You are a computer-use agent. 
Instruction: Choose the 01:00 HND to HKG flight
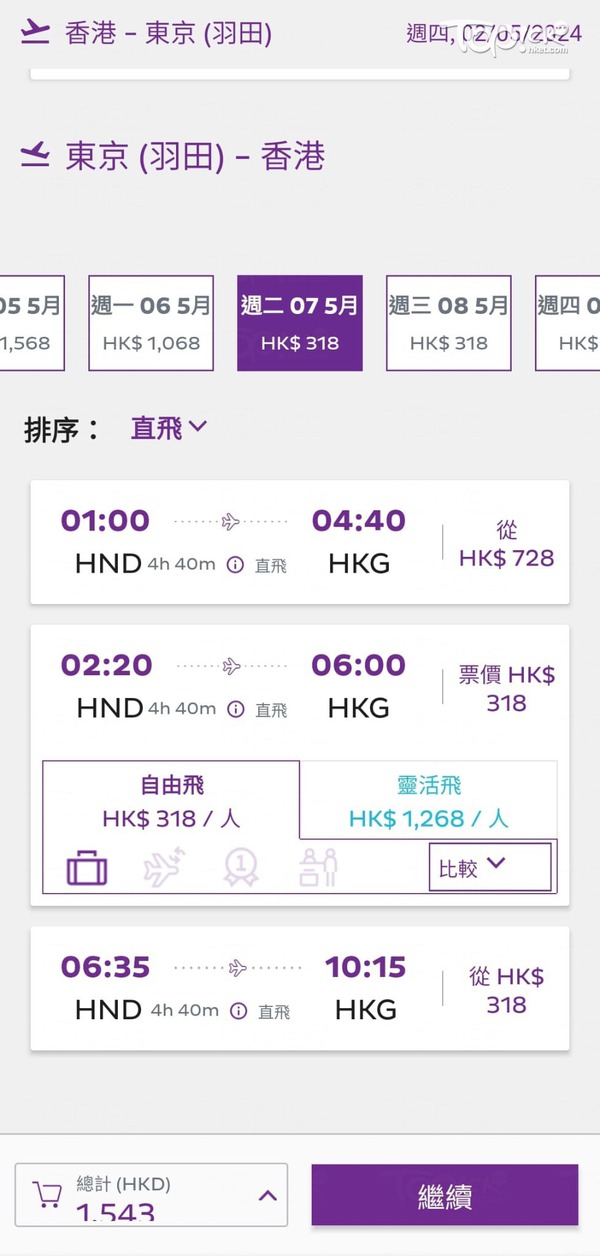point(300,542)
